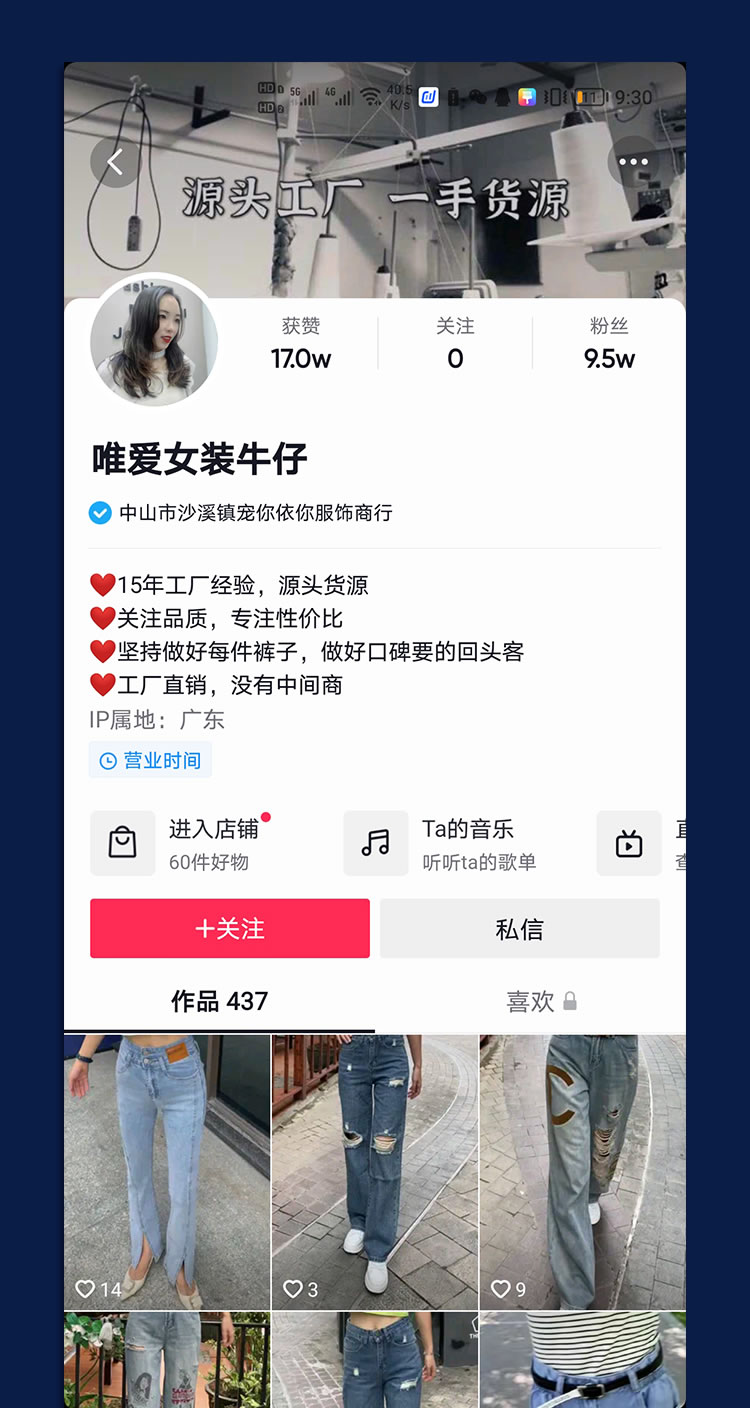Open the ripped jeans video with 3 likes
Viewport: 750px width, 1408px height.
(x=375, y=1172)
